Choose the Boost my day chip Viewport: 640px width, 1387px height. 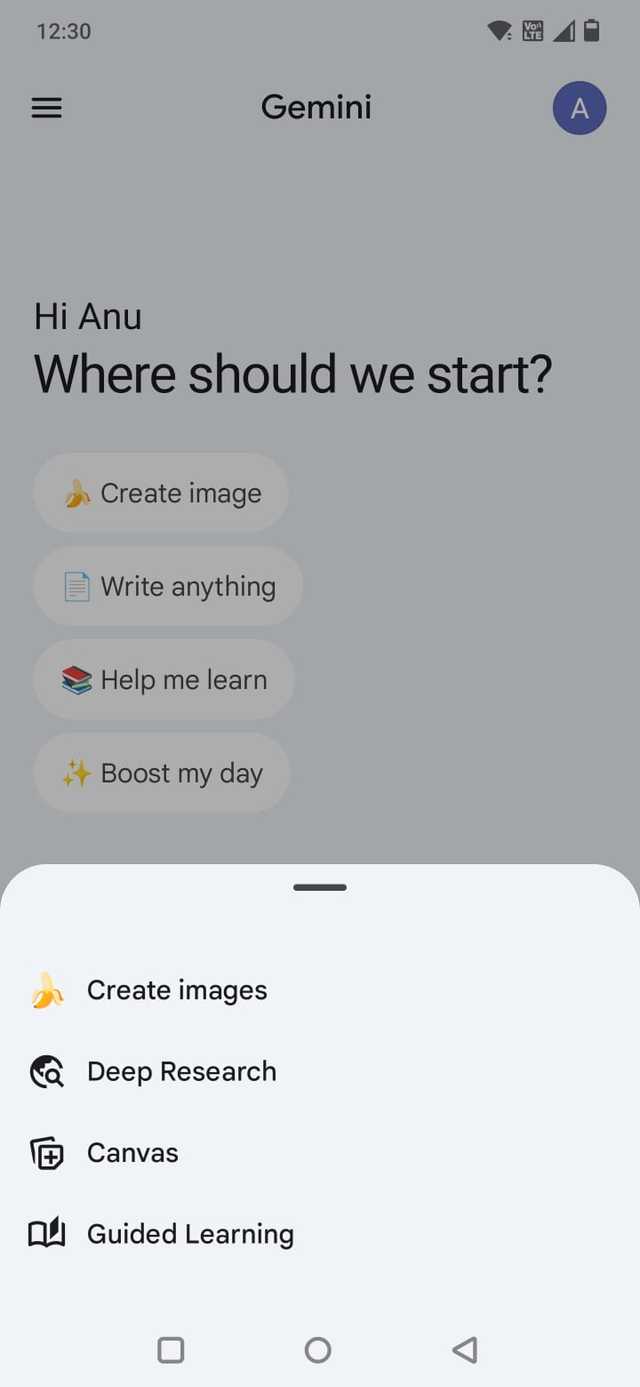[162, 773]
